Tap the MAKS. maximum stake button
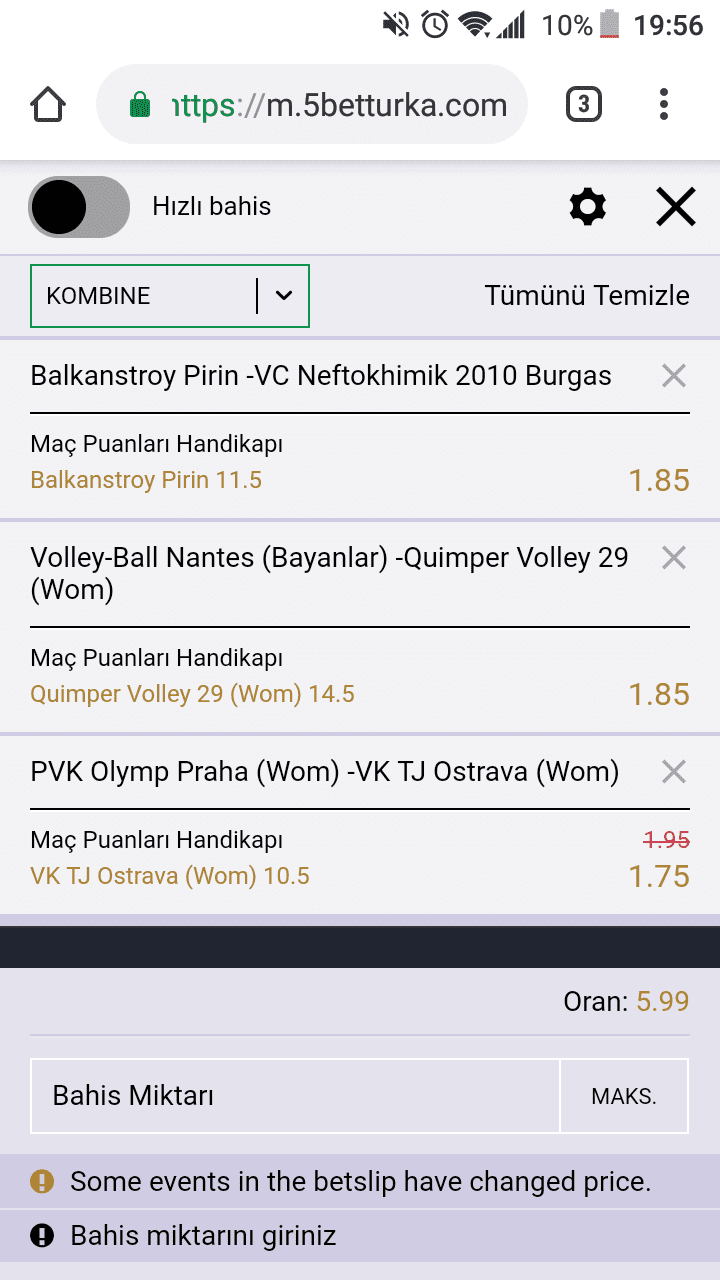The width and height of the screenshot is (720, 1280). 624,1096
